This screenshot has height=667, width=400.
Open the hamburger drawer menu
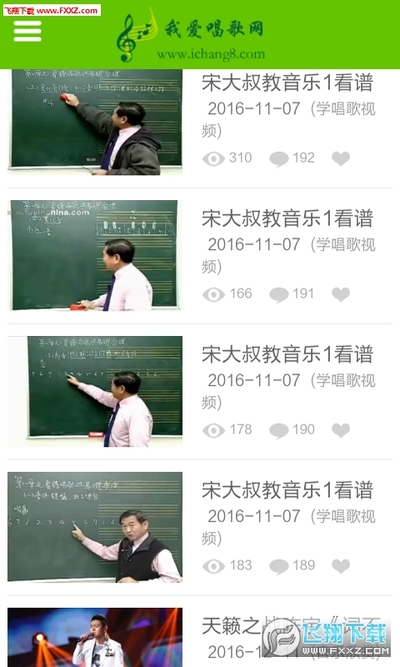point(27,31)
